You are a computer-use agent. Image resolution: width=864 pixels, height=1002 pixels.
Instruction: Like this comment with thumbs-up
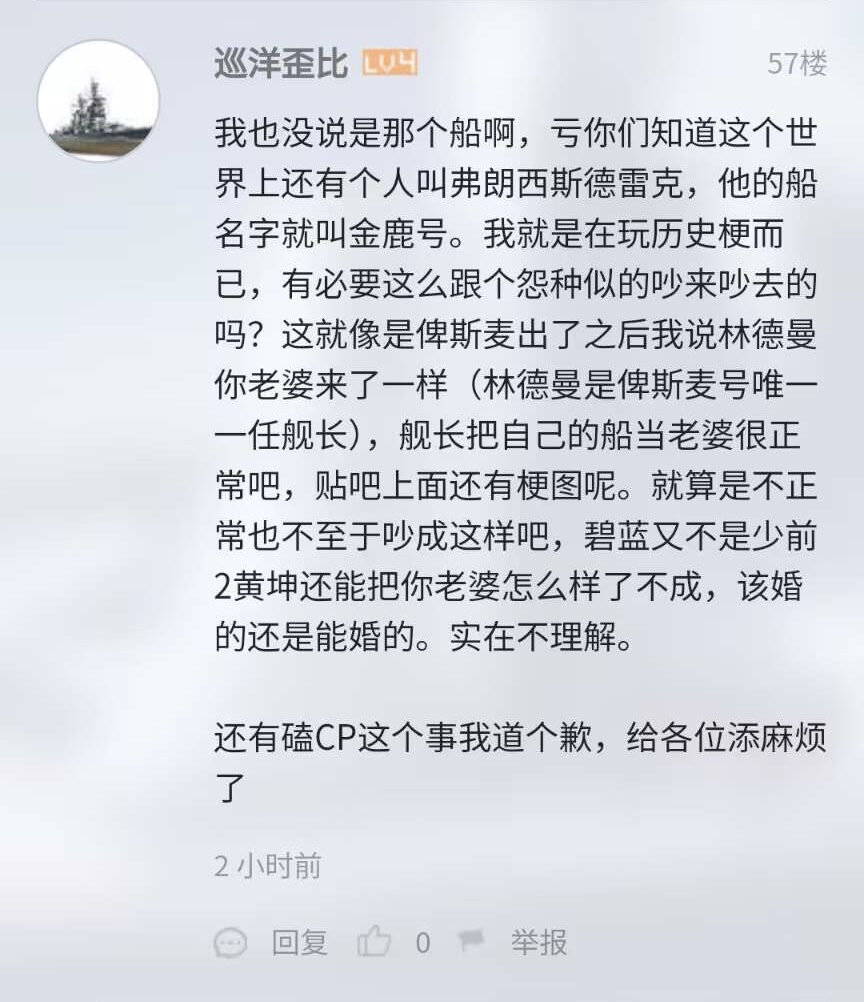[x=375, y=942]
